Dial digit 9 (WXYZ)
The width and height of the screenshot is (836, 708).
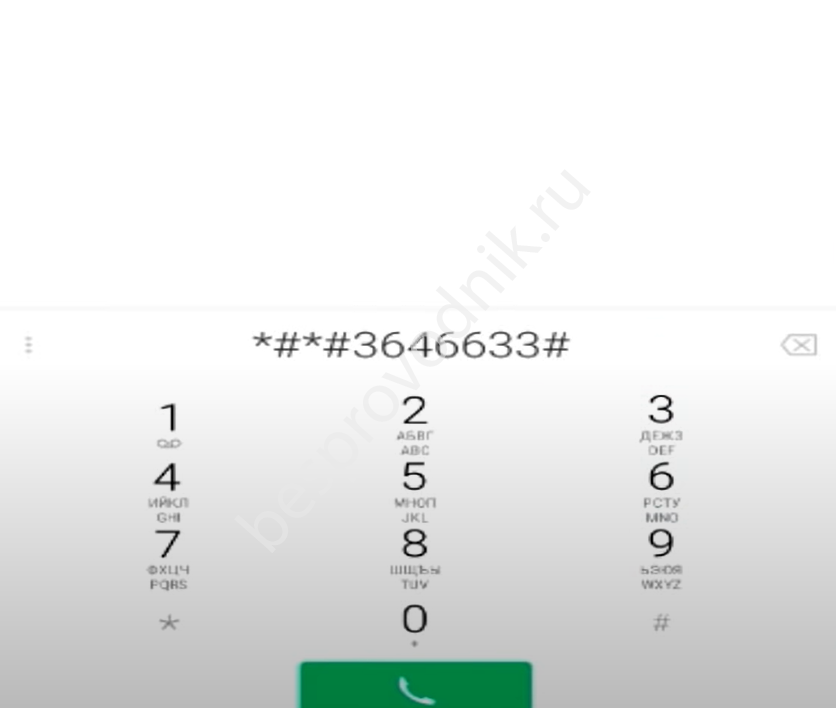pos(660,557)
